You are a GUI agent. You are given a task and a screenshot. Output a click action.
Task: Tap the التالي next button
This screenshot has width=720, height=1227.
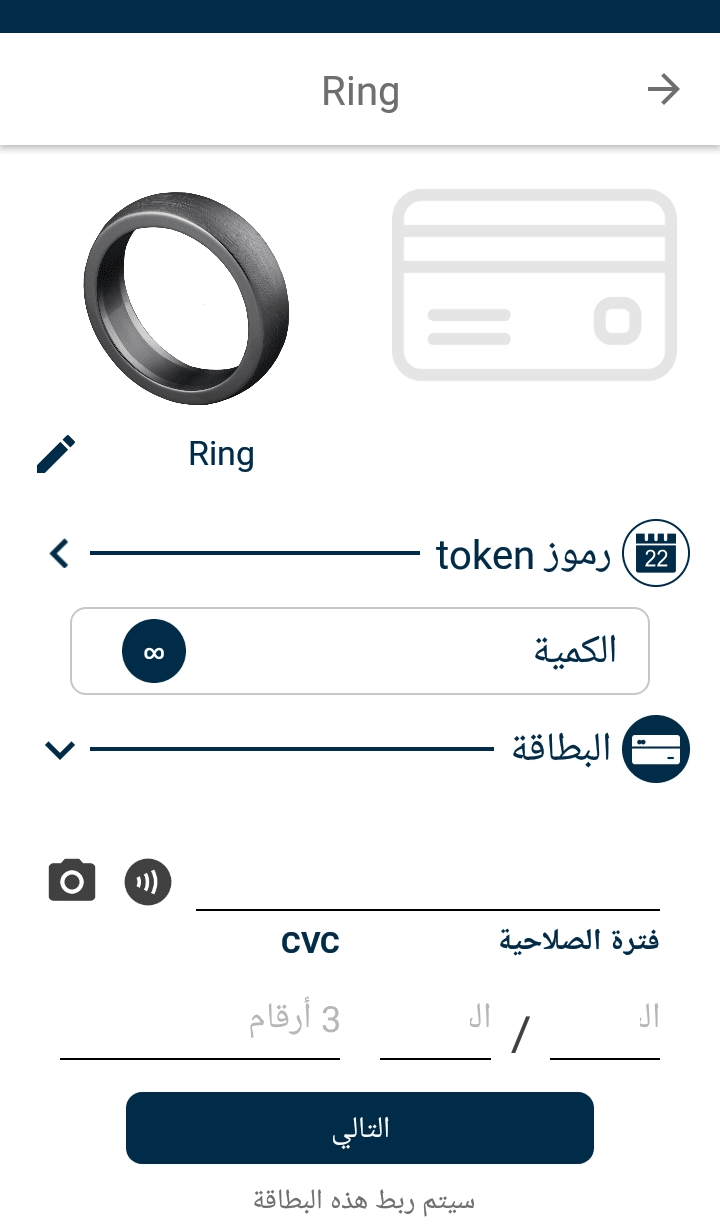click(x=360, y=1128)
